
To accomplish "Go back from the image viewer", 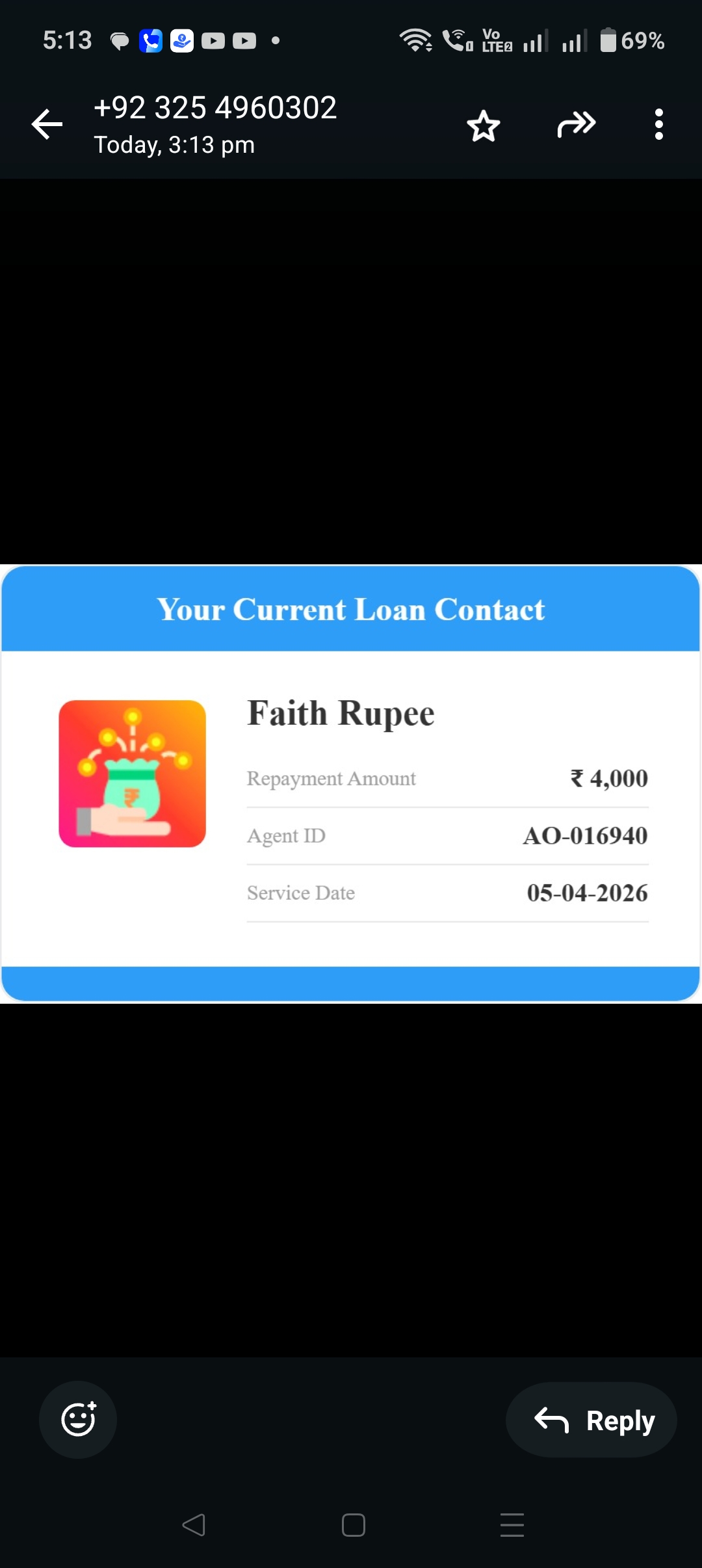I will (x=47, y=124).
